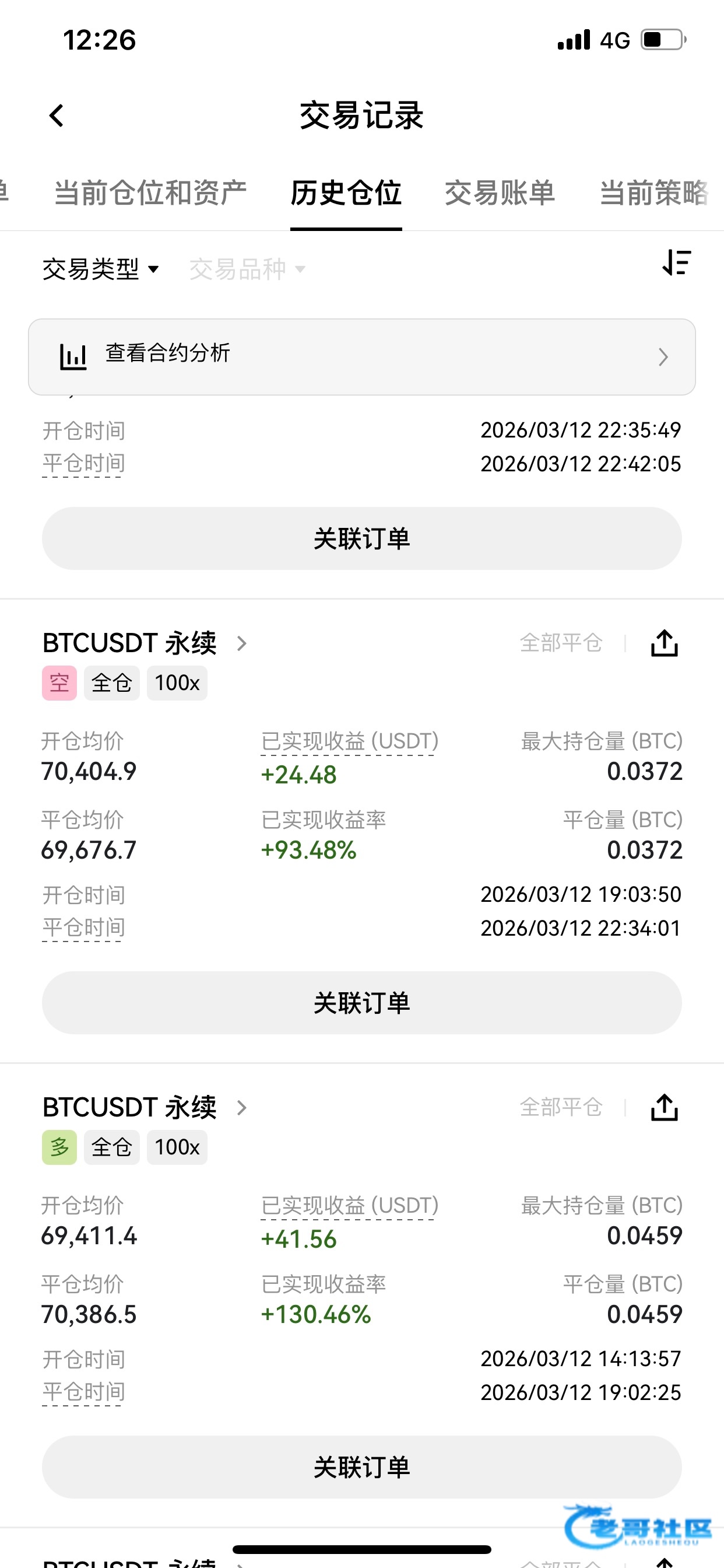
Task: View 关联订单 for the +24.48 short position
Action: 361,1003
